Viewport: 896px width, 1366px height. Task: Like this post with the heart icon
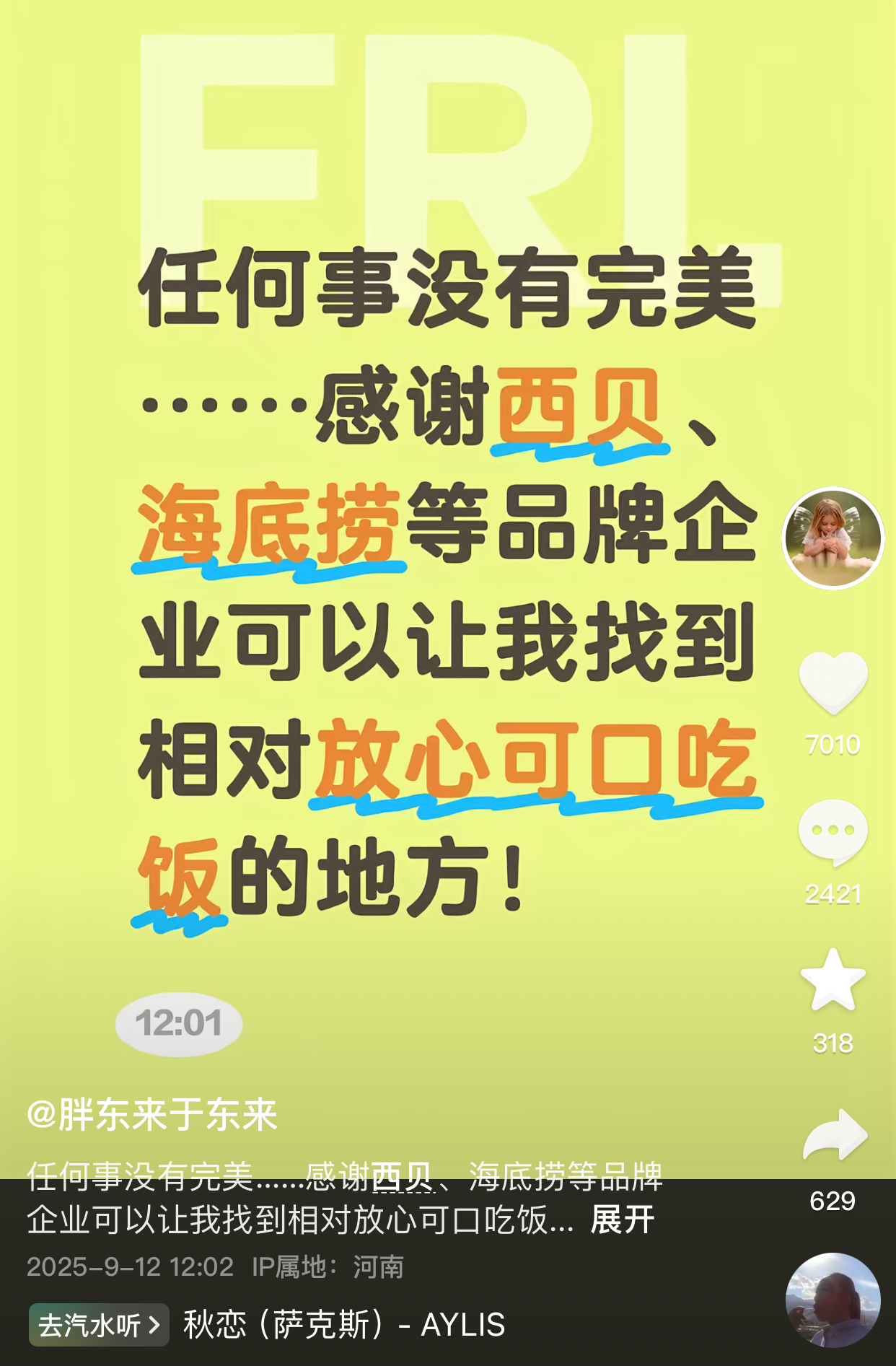(833, 682)
